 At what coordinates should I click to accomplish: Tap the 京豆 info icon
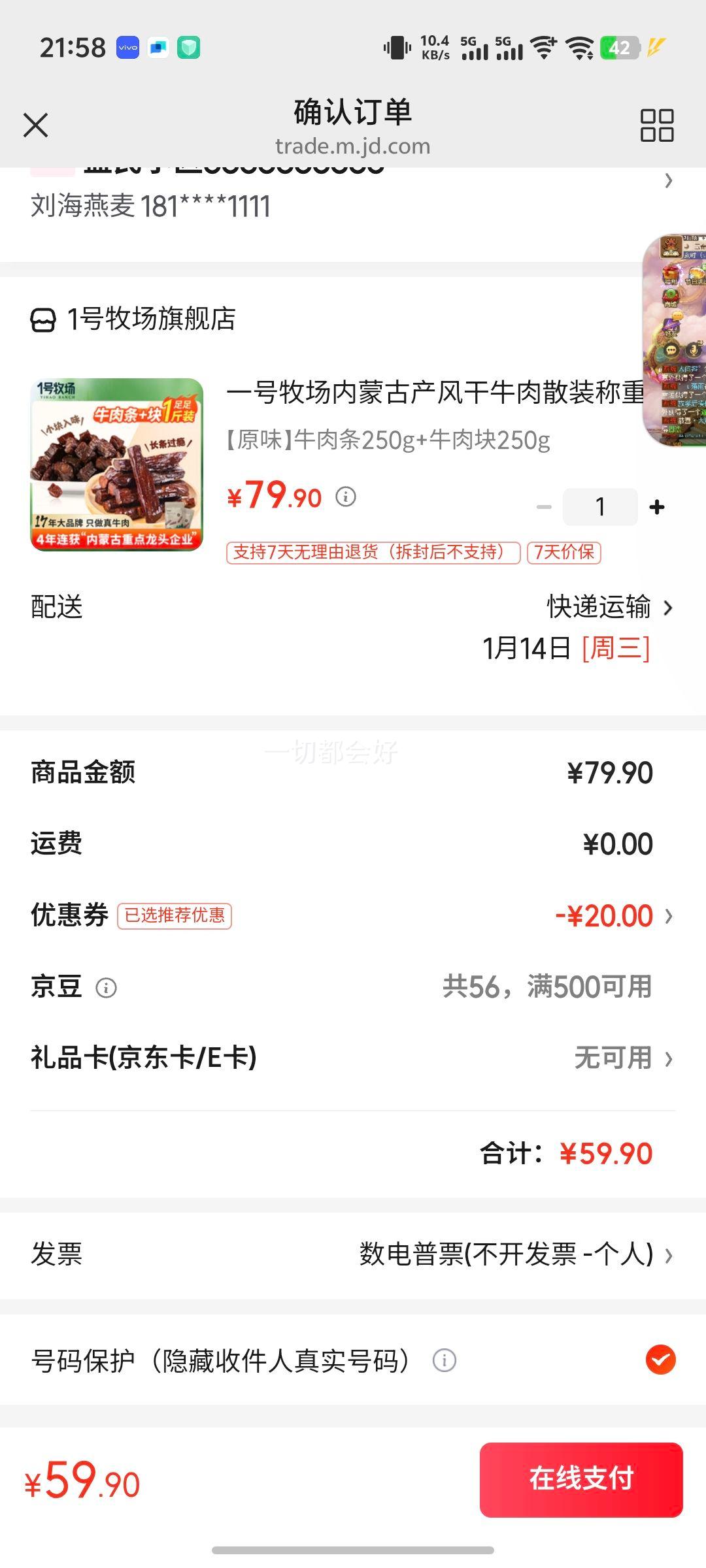pyautogui.click(x=105, y=988)
